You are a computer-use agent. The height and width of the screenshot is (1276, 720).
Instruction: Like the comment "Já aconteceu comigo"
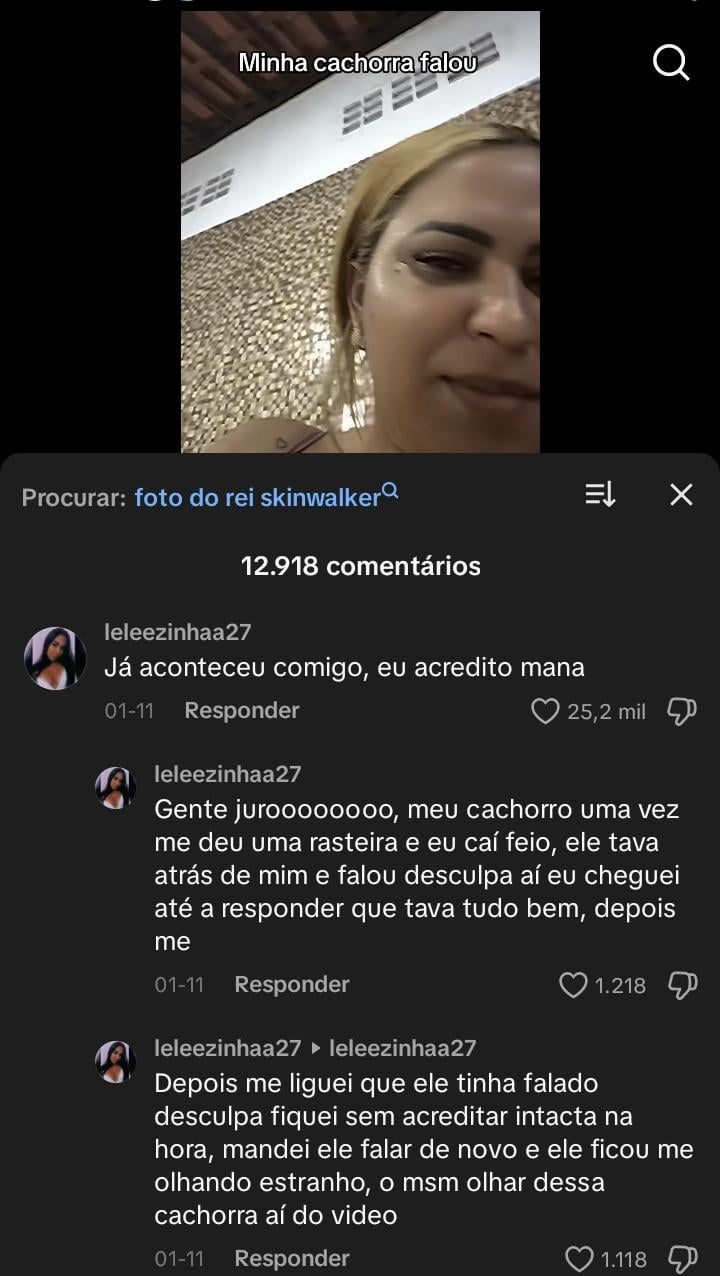pos(545,712)
